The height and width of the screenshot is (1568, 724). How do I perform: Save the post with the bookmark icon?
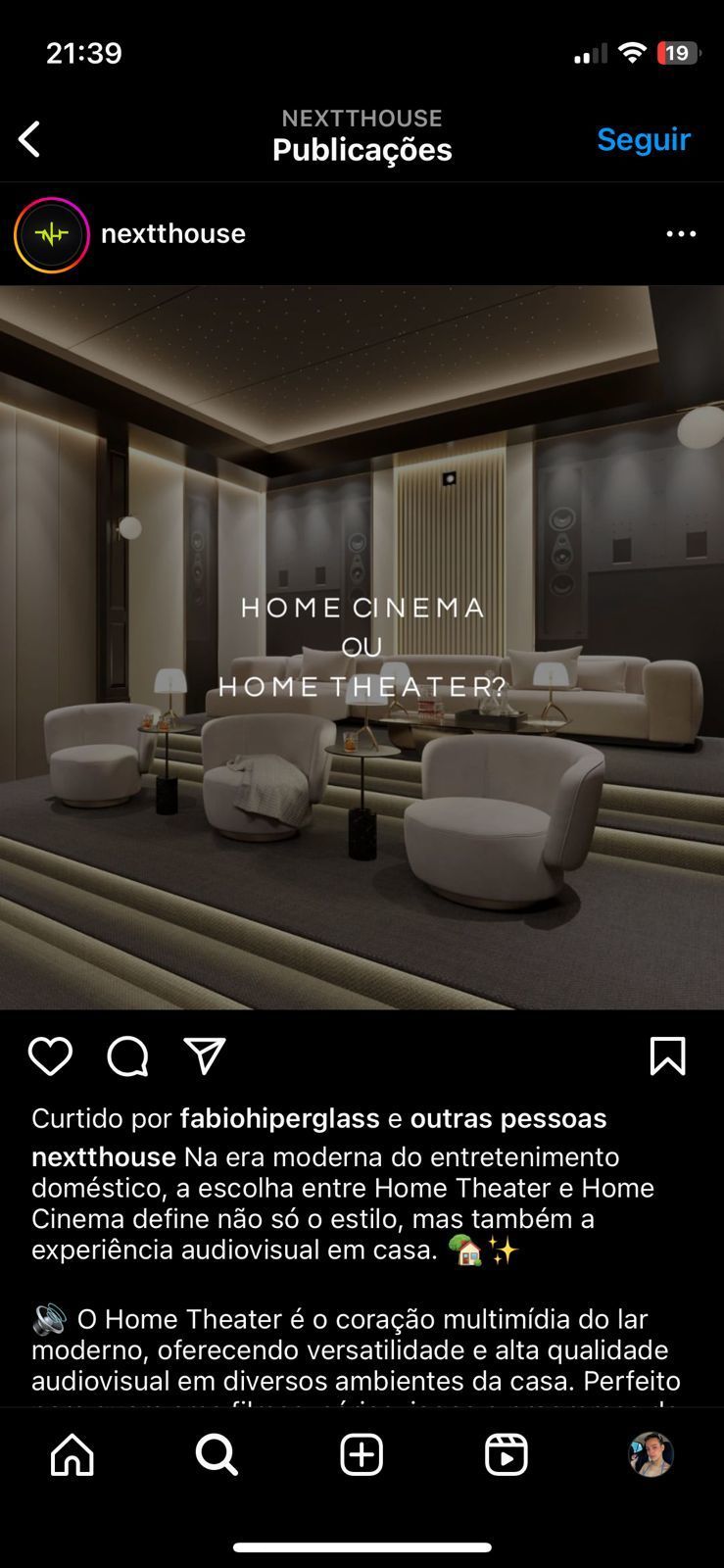667,1056
